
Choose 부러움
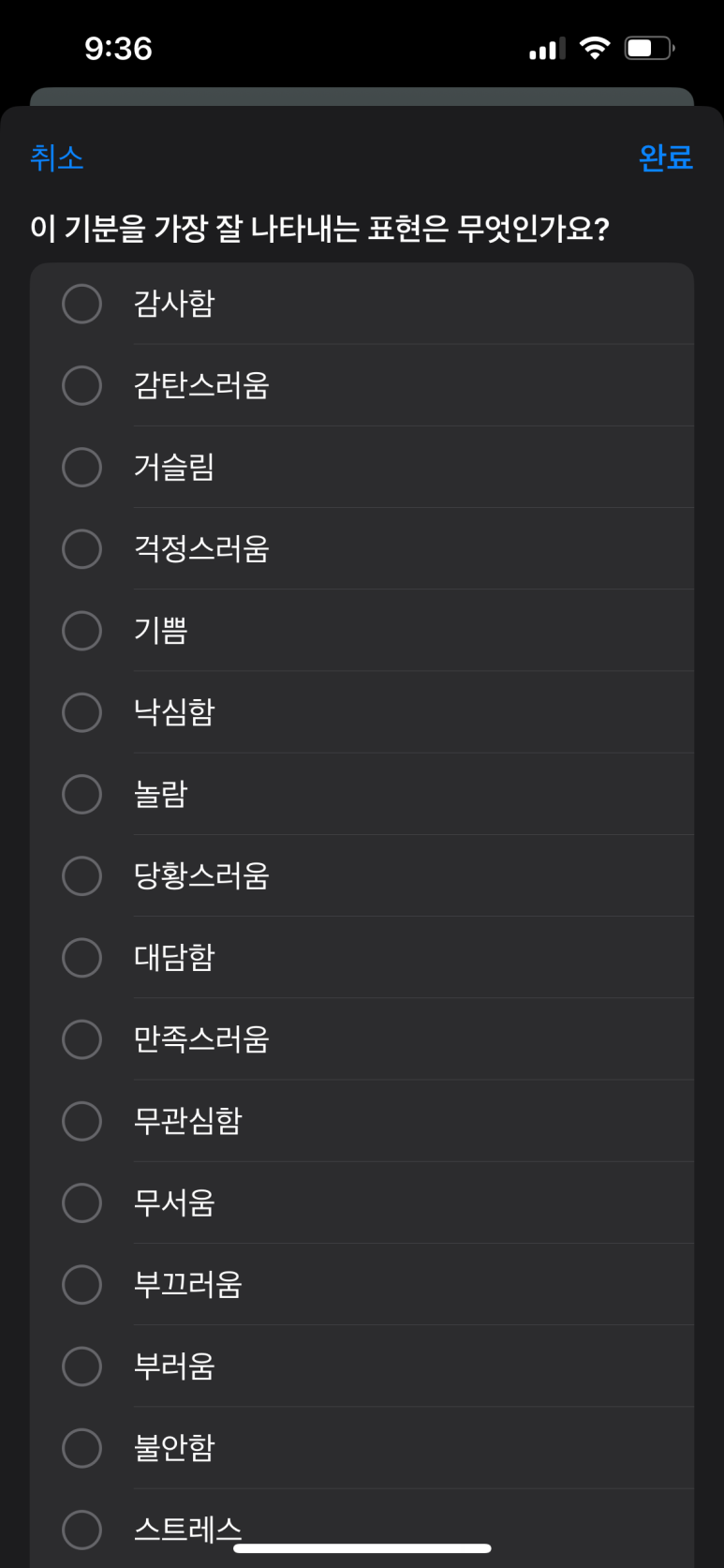[362, 1366]
